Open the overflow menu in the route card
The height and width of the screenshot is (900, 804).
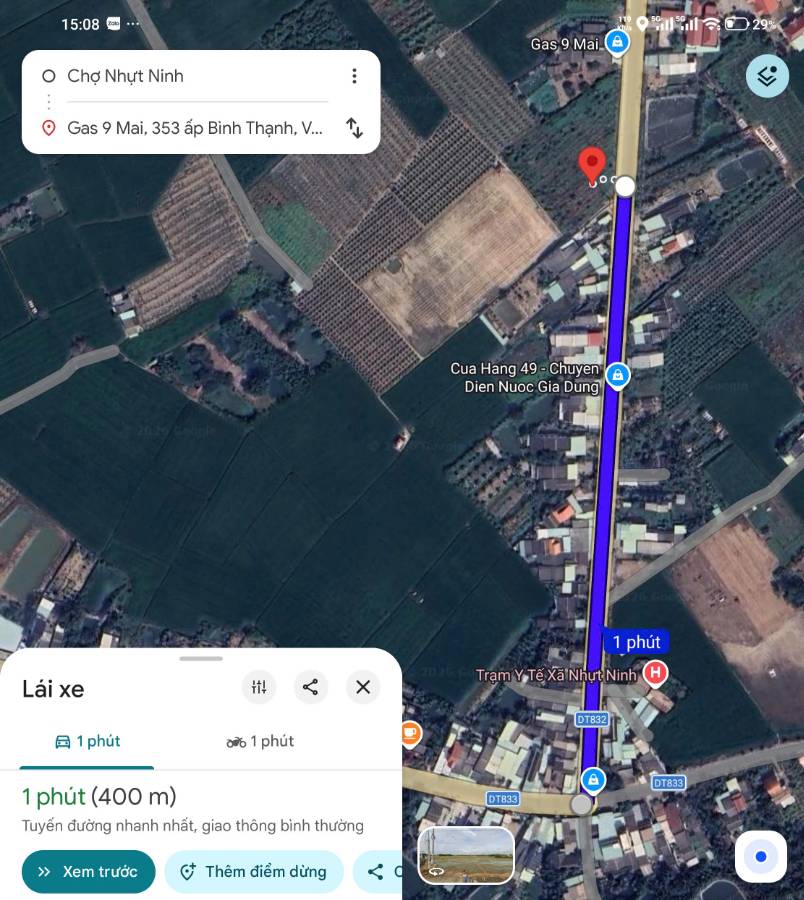tap(354, 76)
